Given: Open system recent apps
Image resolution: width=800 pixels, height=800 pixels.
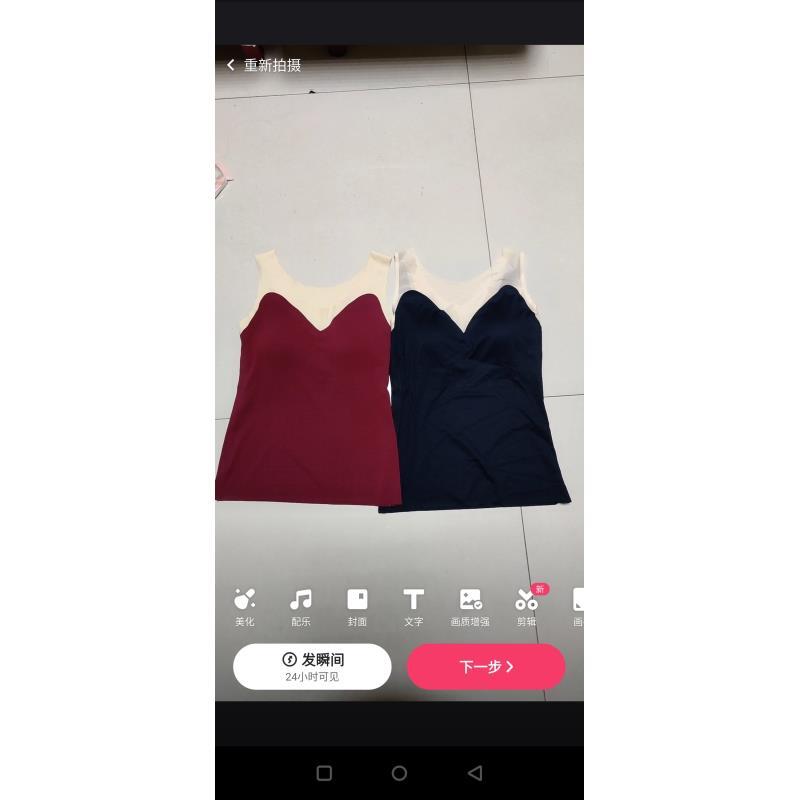Looking at the screenshot, I should tap(324, 773).
